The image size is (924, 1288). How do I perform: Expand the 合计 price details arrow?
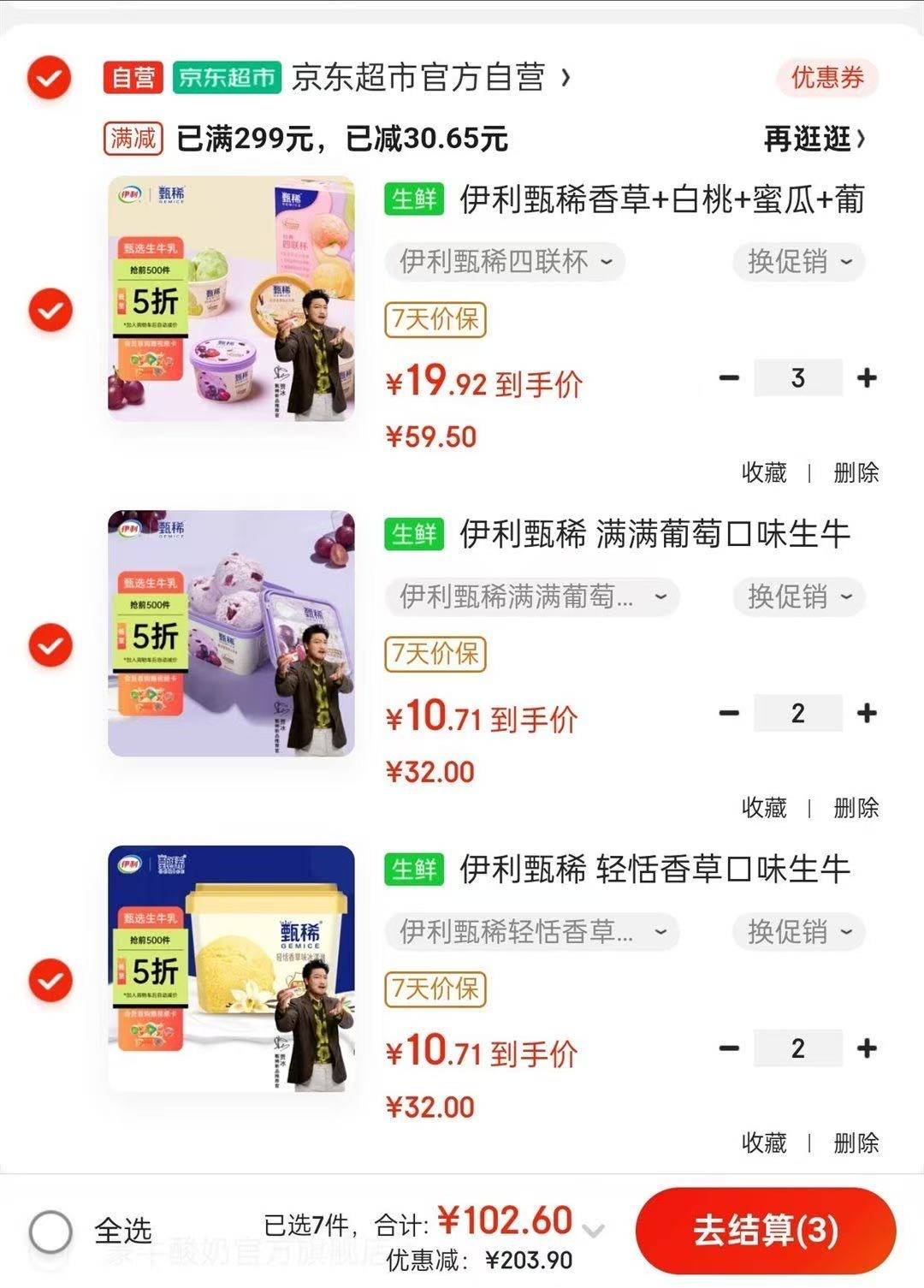pyautogui.click(x=593, y=1231)
